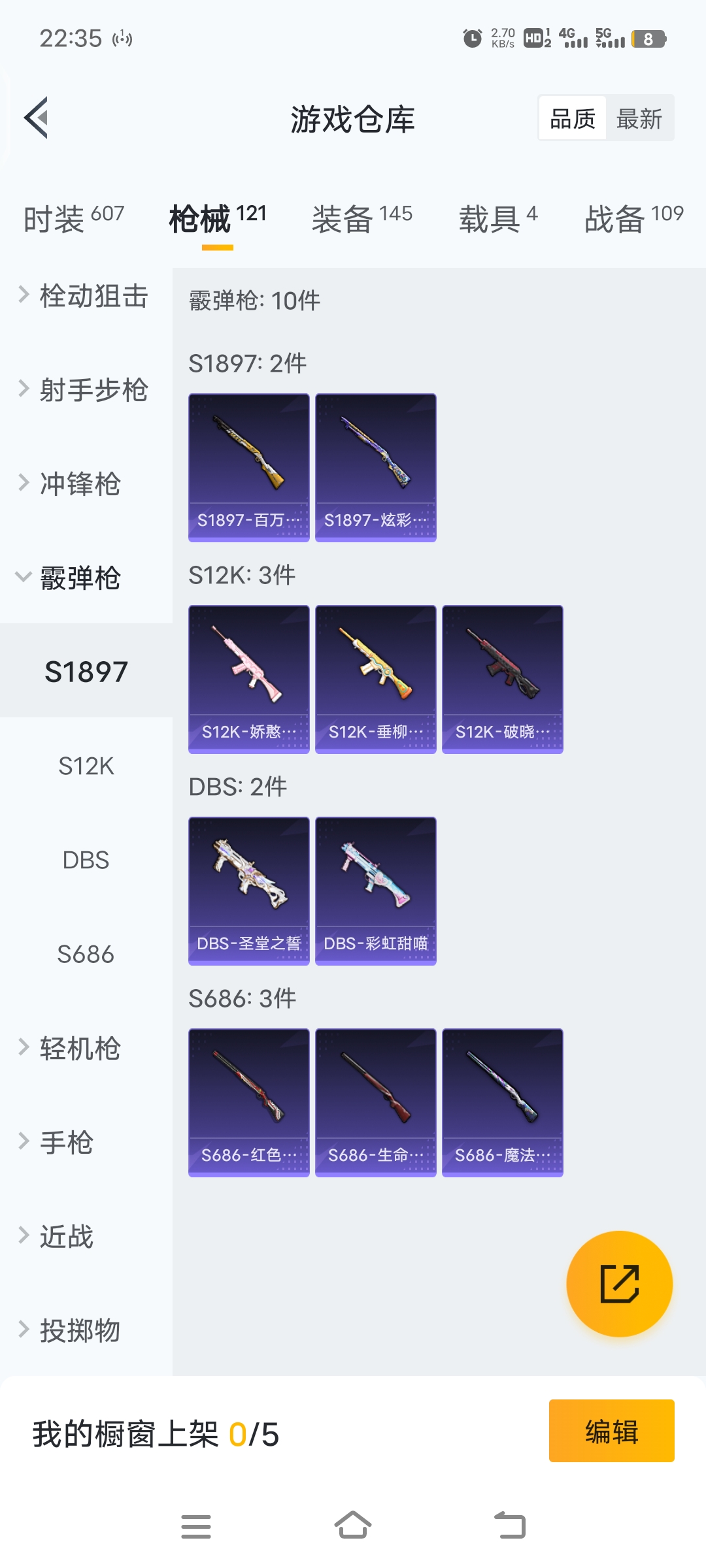Screen dimensions: 706x1568
Task: Jump to DBS in the sidebar
Action: 86,860
